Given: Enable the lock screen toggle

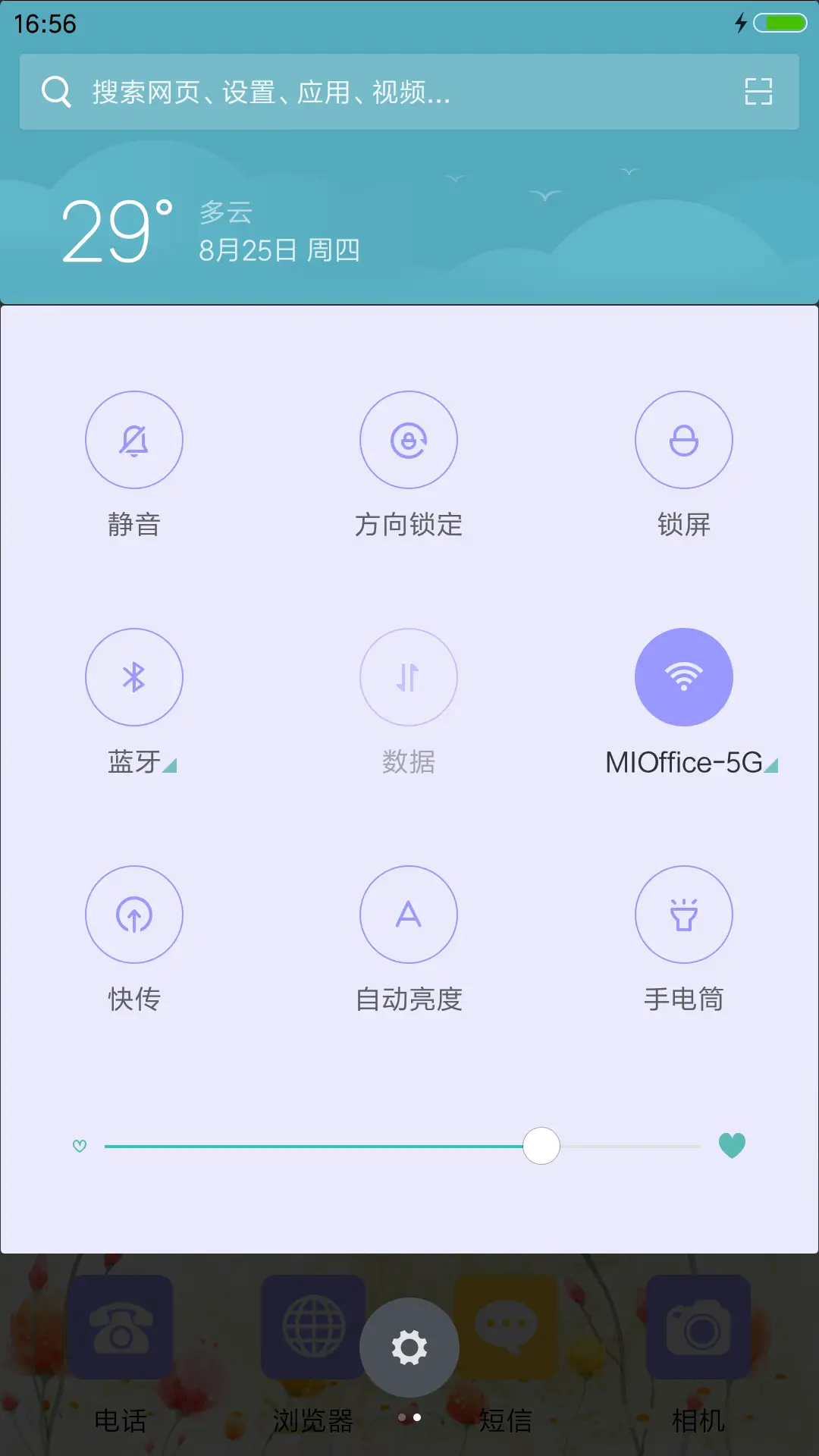Looking at the screenshot, I should 684,440.
